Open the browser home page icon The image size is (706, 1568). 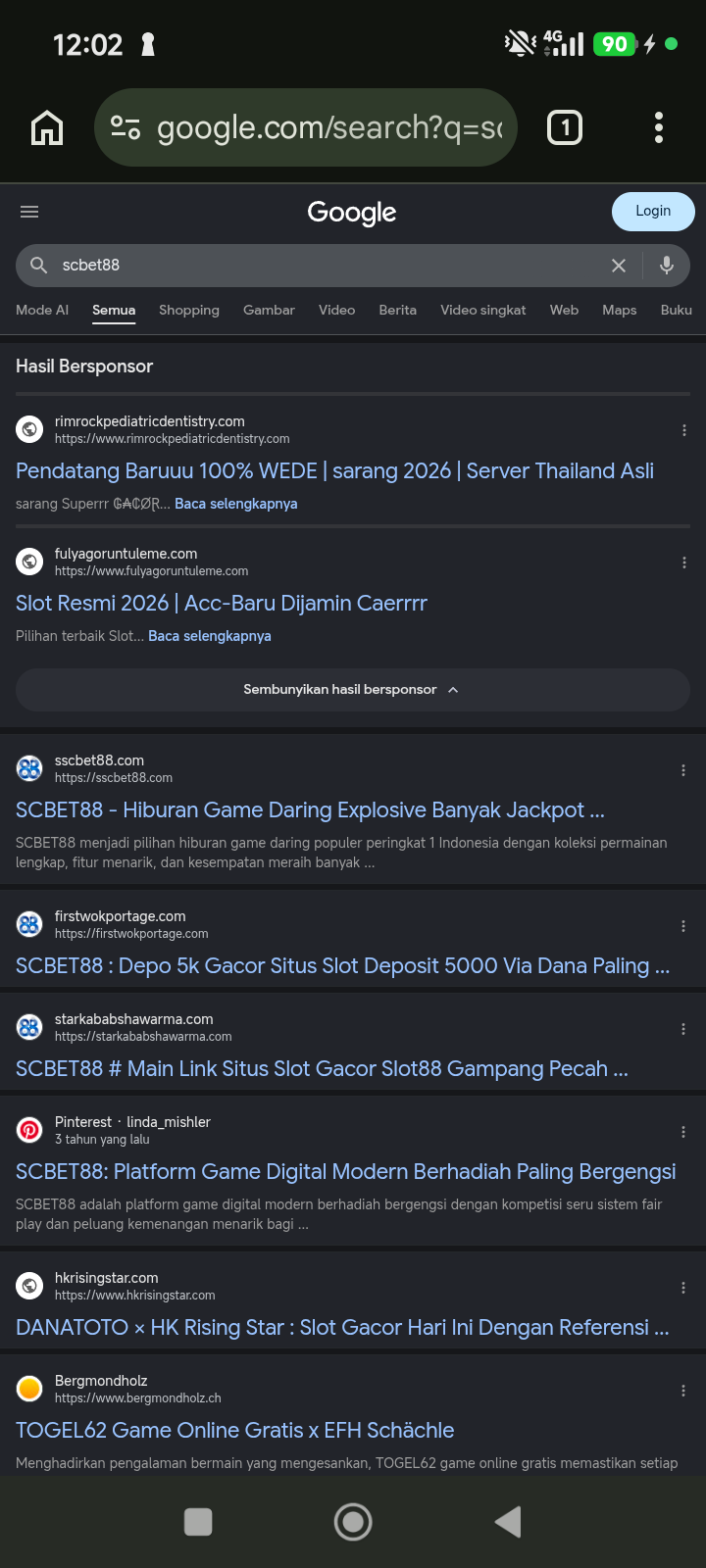(47, 127)
